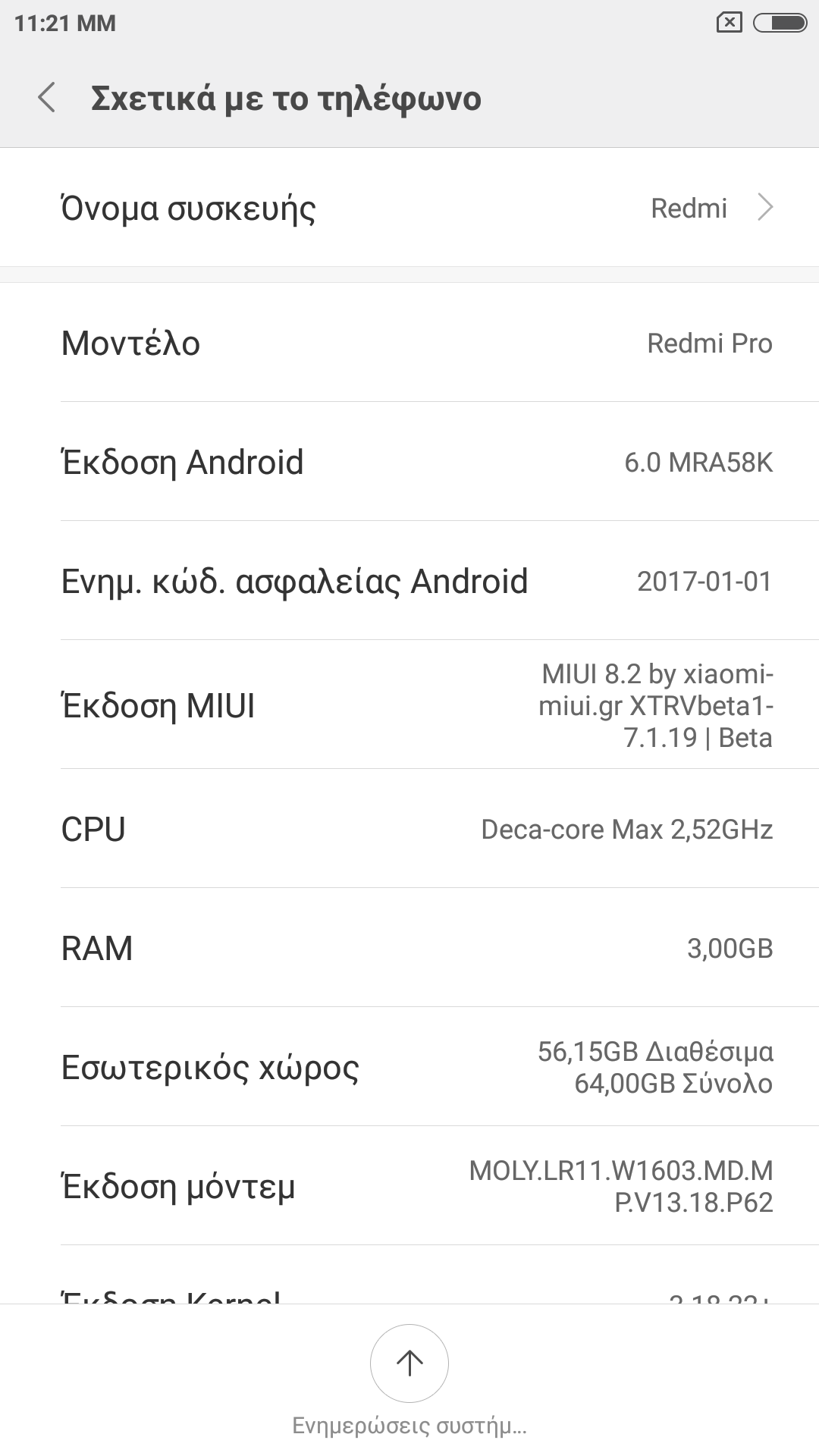Screen dimensions: 819x1456
Task: Tap the Ενημερώσεις συστήματος arrow button
Action: pos(409,1363)
